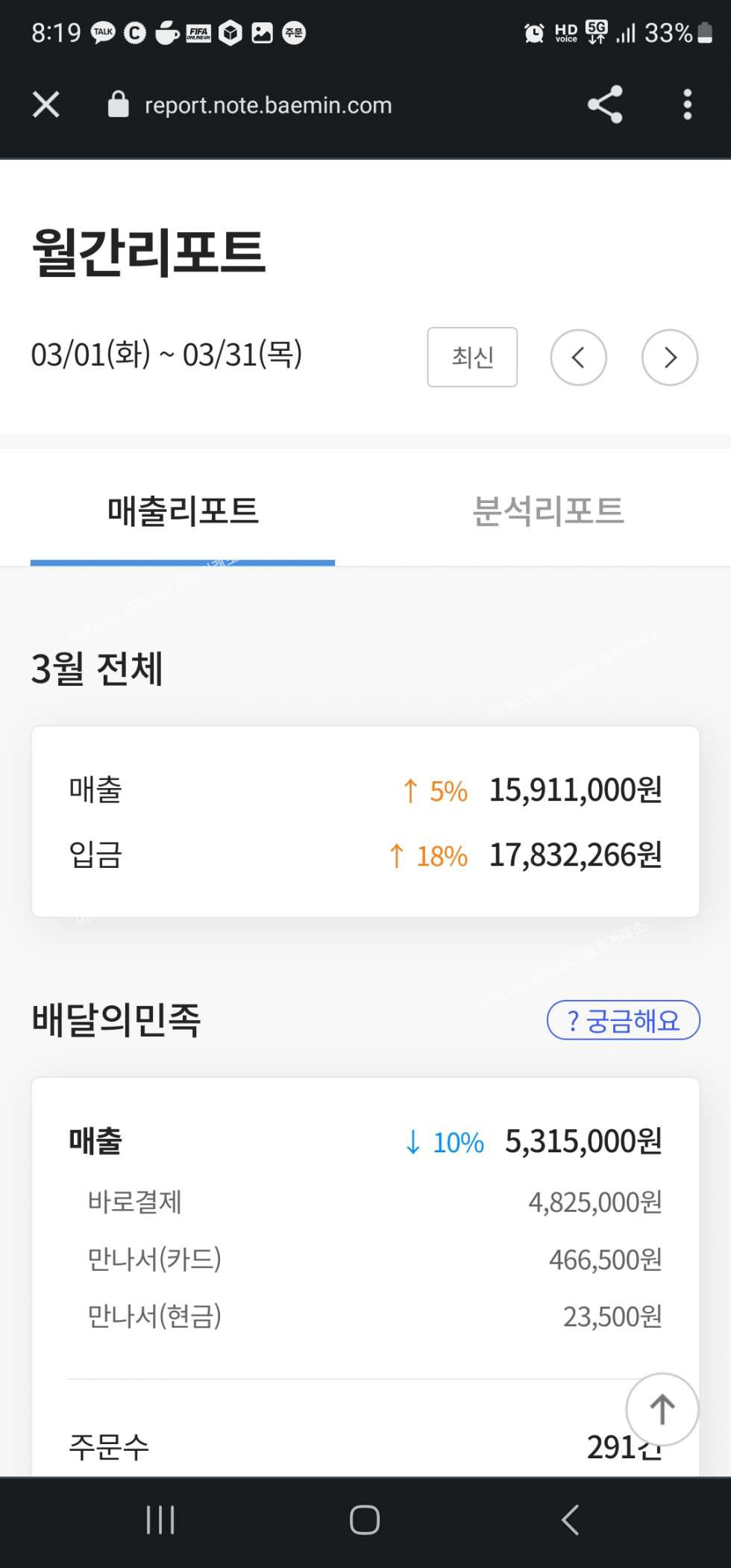Share this report page
Image resolution: width=731 pixels, height=1568 pixels.
point(605,104)
